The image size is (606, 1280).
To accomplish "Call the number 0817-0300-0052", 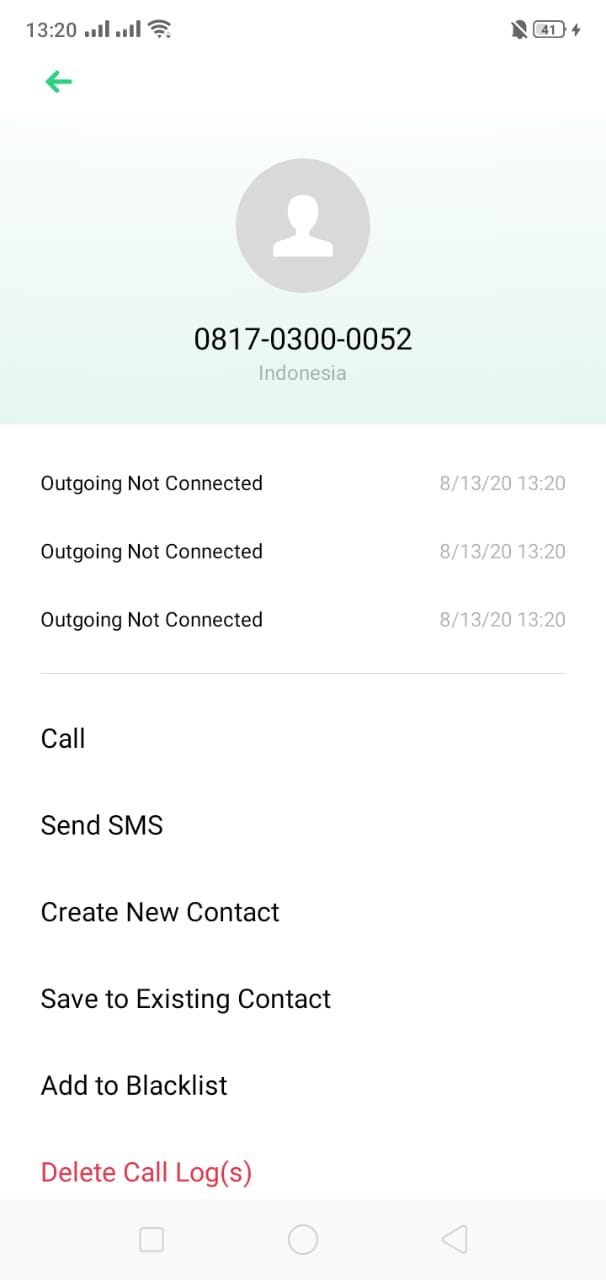I will tap(63, 739).
